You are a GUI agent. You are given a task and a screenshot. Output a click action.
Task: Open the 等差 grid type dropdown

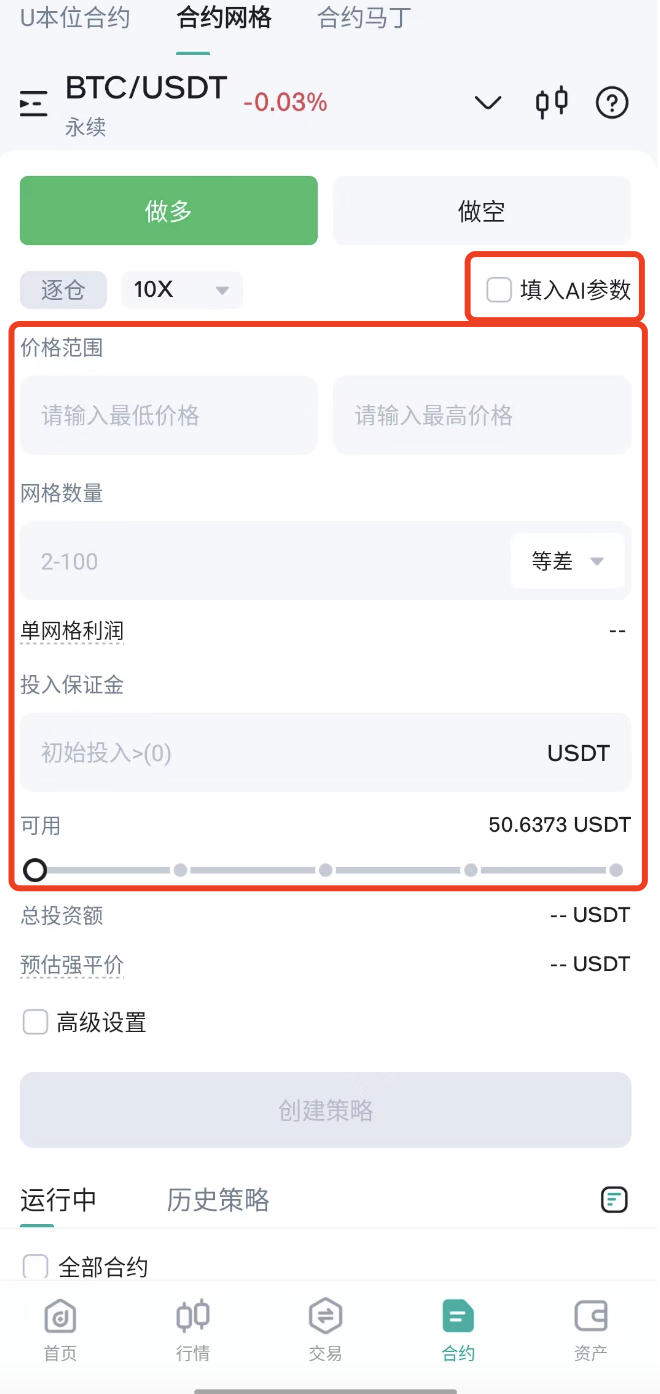[567, 561]
